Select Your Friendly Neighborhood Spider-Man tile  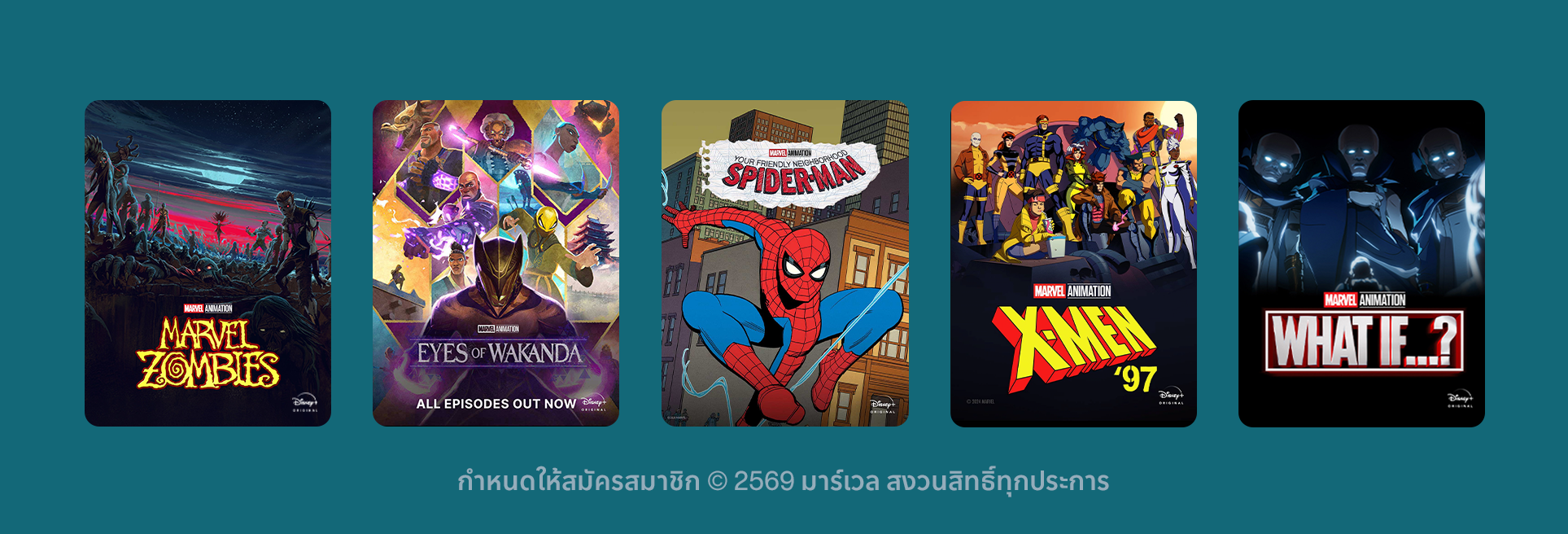click(x=784, y=263)
